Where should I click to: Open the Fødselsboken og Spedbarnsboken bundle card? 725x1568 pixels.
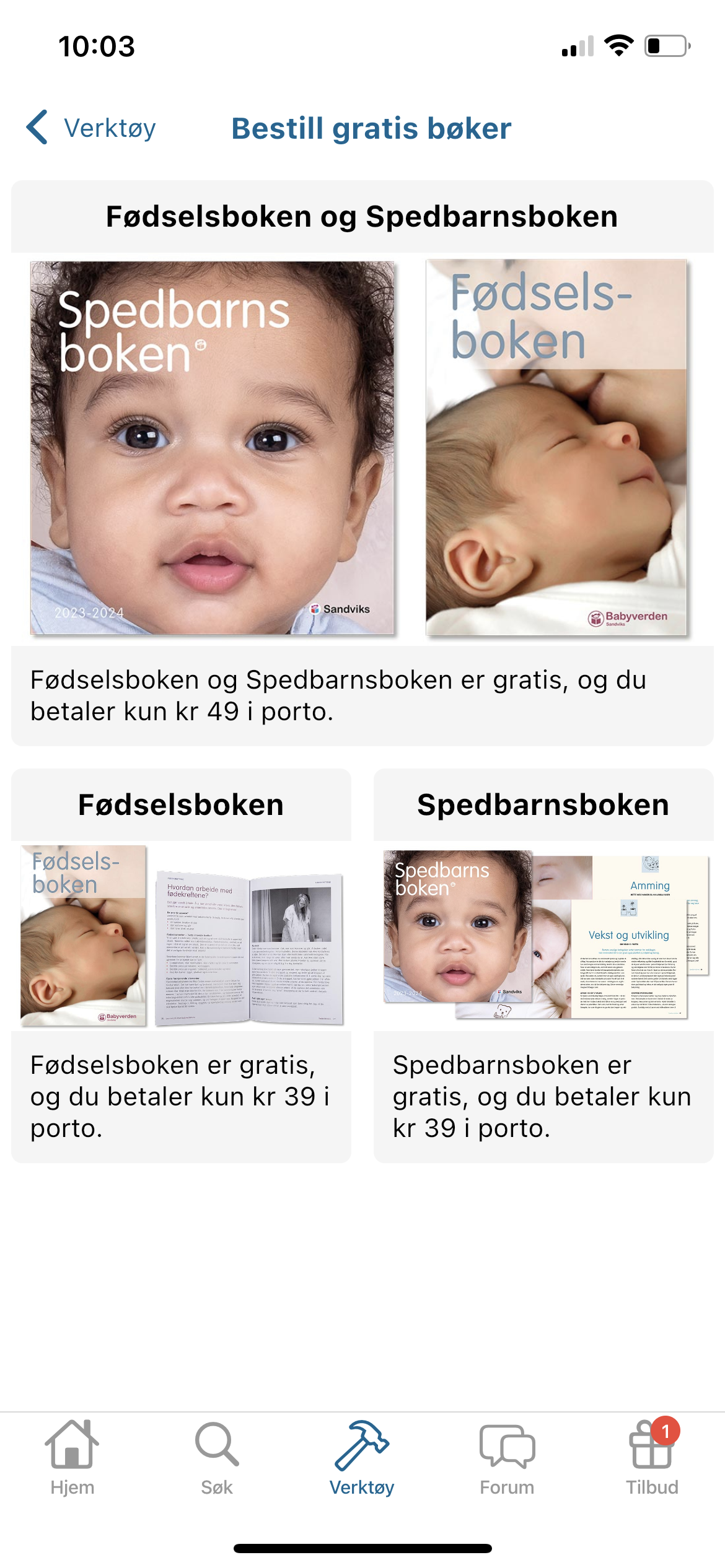click(362, 462)
